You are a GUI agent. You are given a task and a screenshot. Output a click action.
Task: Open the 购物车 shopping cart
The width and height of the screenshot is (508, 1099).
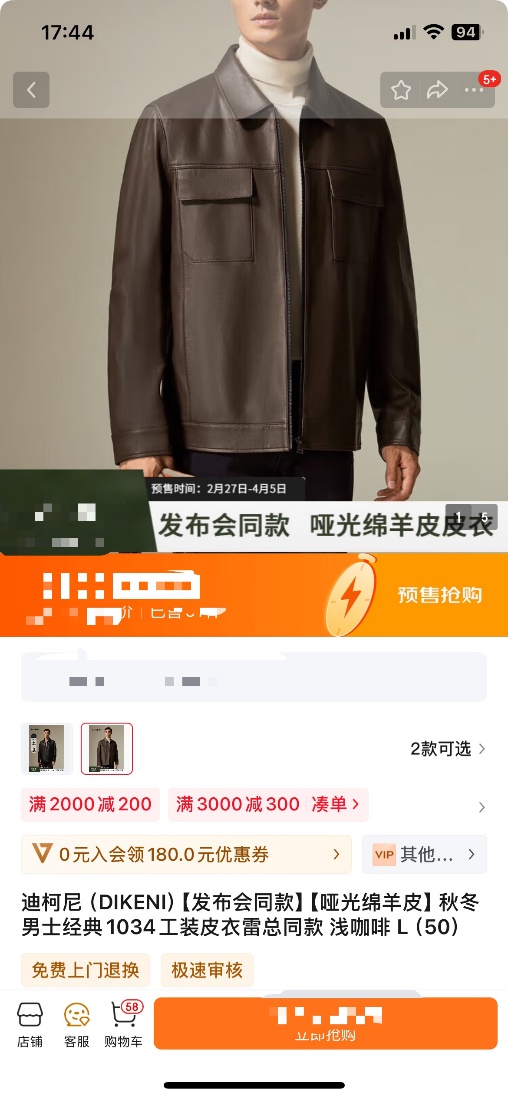click(x=123, y=1025)
